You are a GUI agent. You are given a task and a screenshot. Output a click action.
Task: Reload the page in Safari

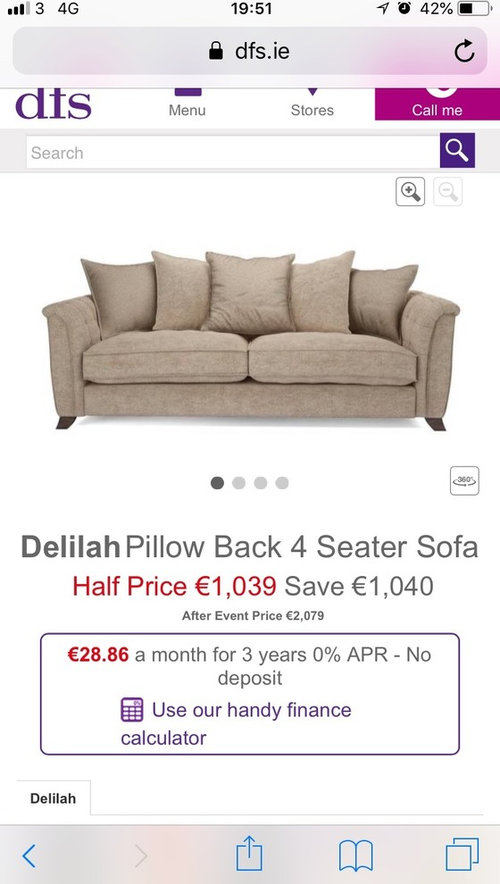(x=464, y=52)
